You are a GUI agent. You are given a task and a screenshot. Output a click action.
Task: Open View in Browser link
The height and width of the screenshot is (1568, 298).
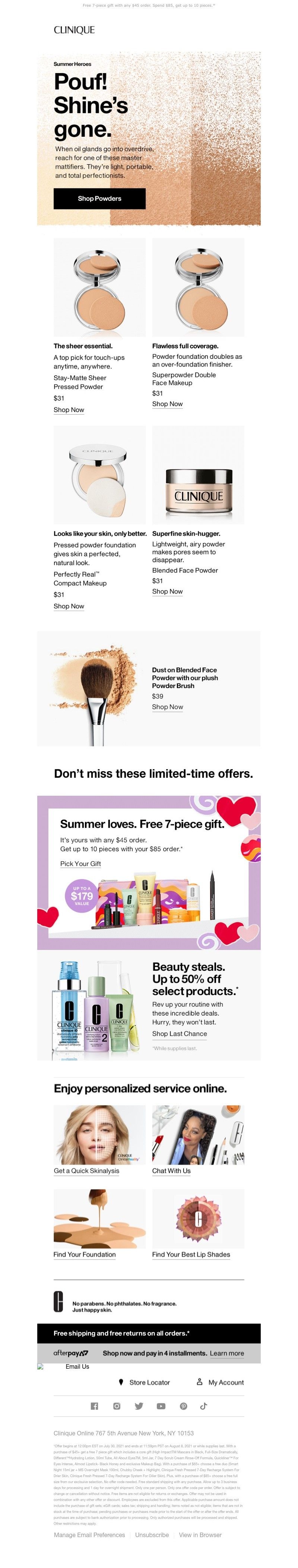(200, 1534)
